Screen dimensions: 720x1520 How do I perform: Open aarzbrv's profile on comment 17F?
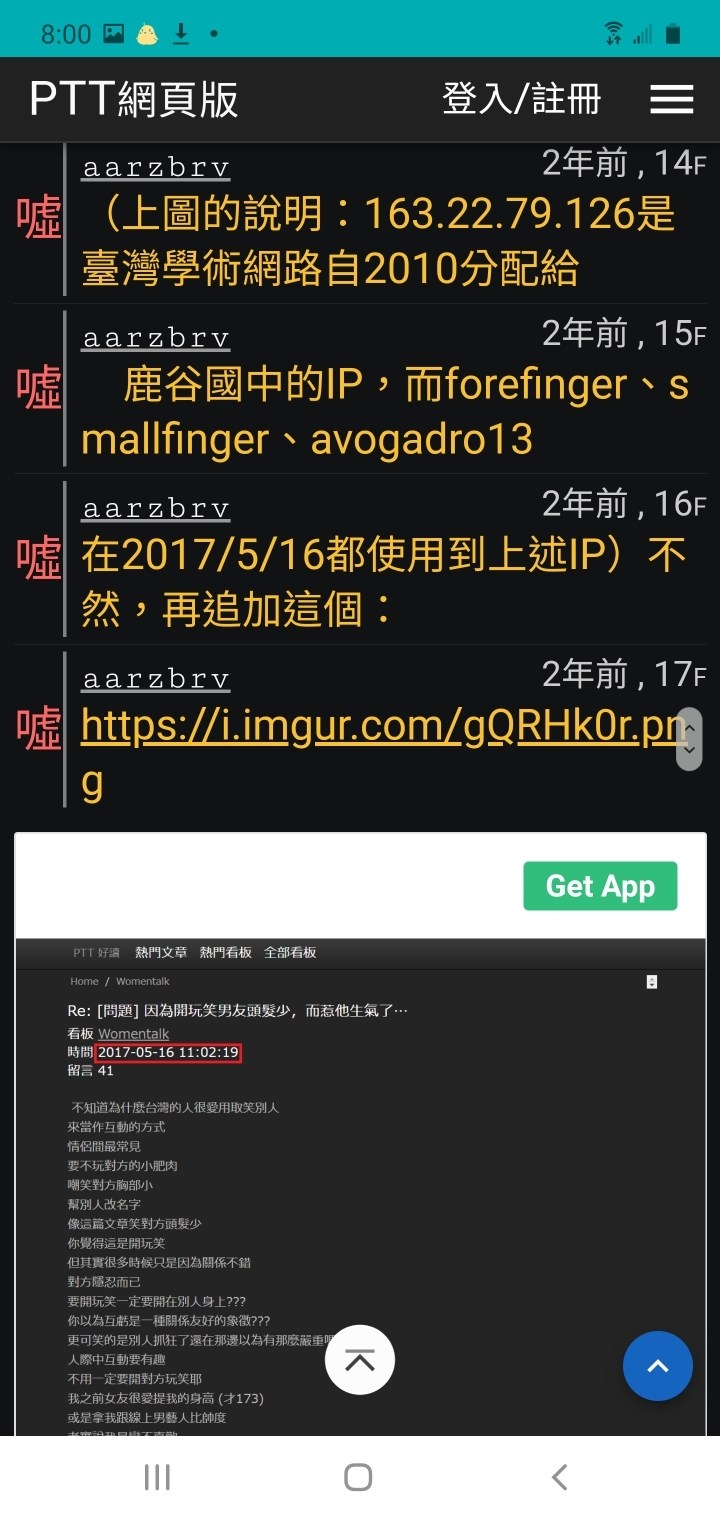click(x=156, y=679)
